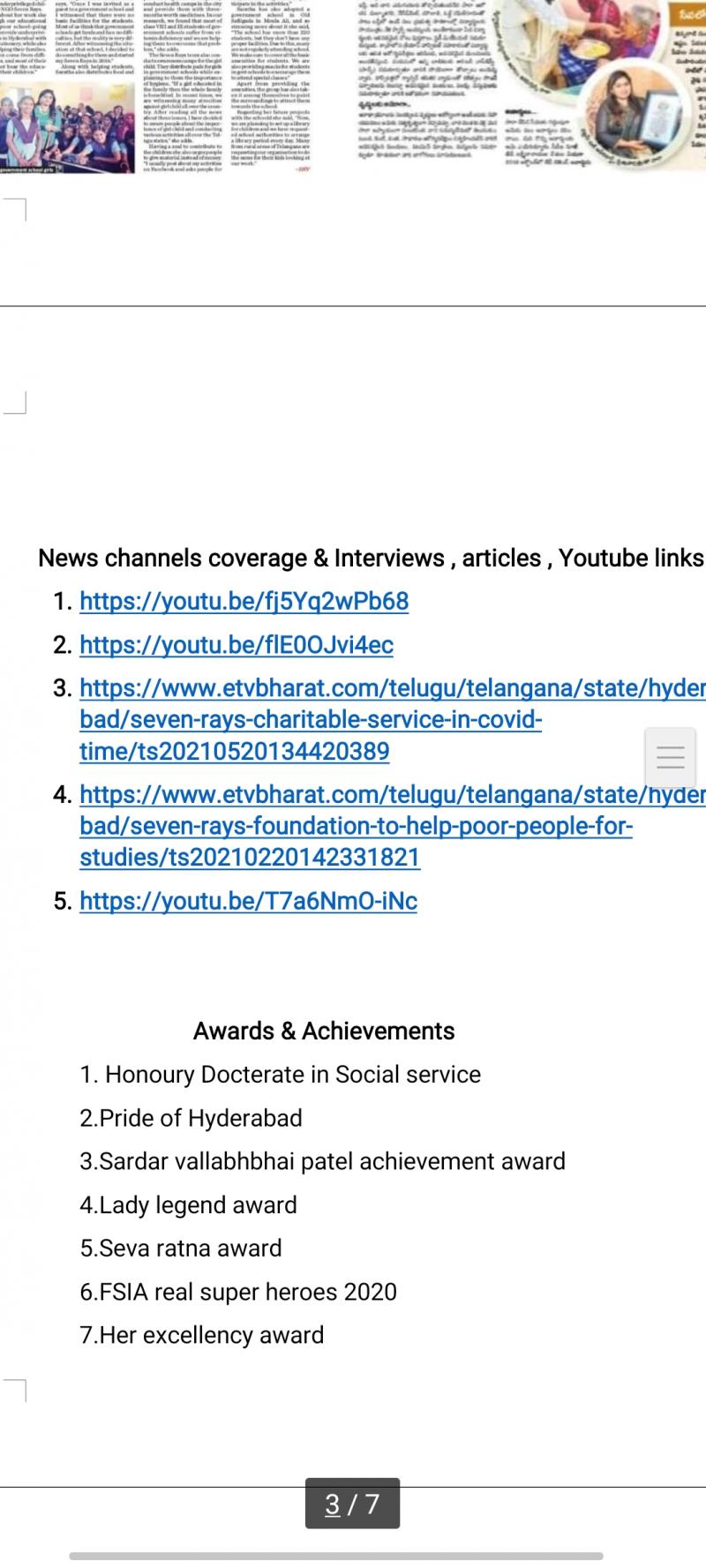Open the ETV Bharat help-poor-people-for-studies link
The width and height of the screenshot is (706, 1568).
tap(393, 826)
